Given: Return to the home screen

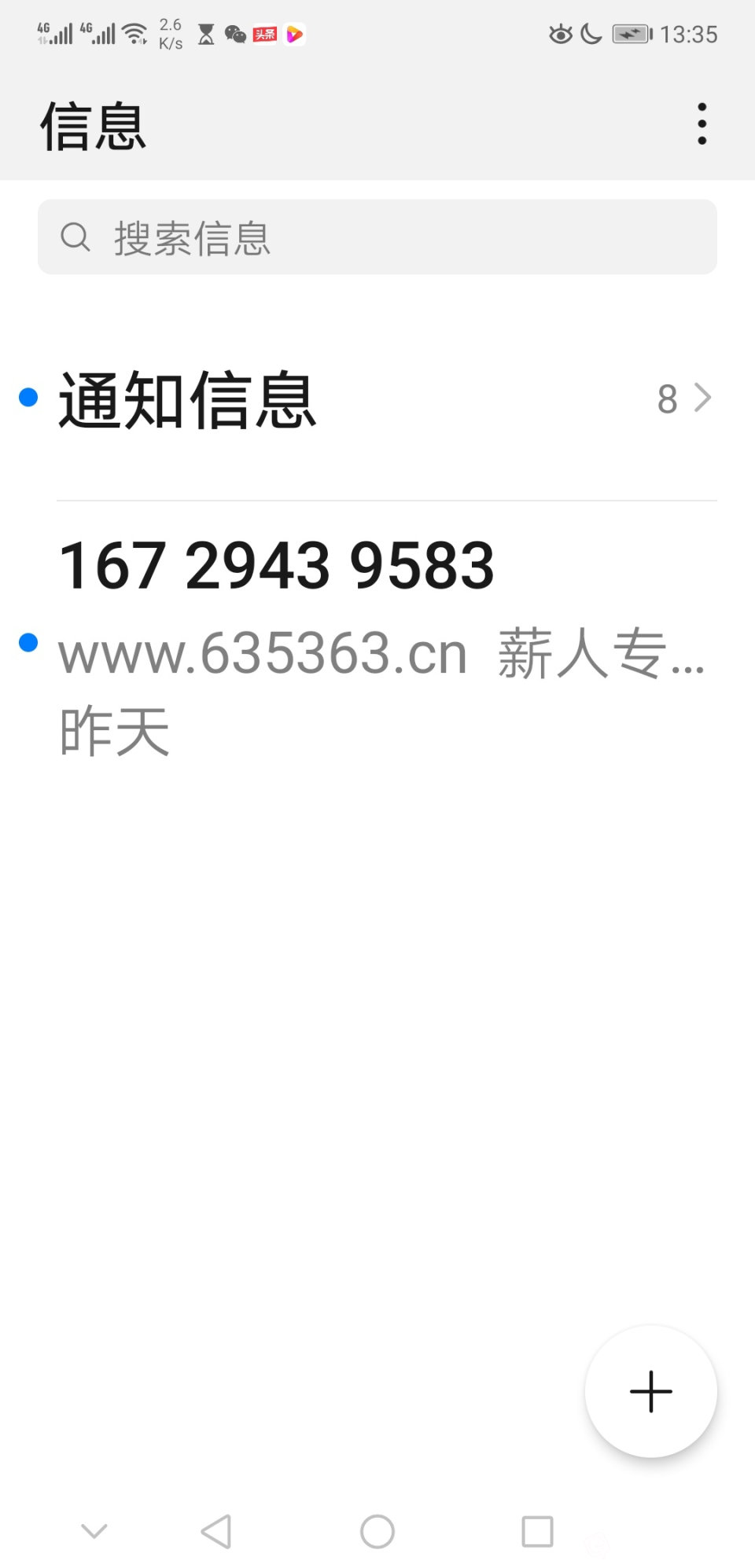Looking at the screenshot, I should tap(377, 1531).
